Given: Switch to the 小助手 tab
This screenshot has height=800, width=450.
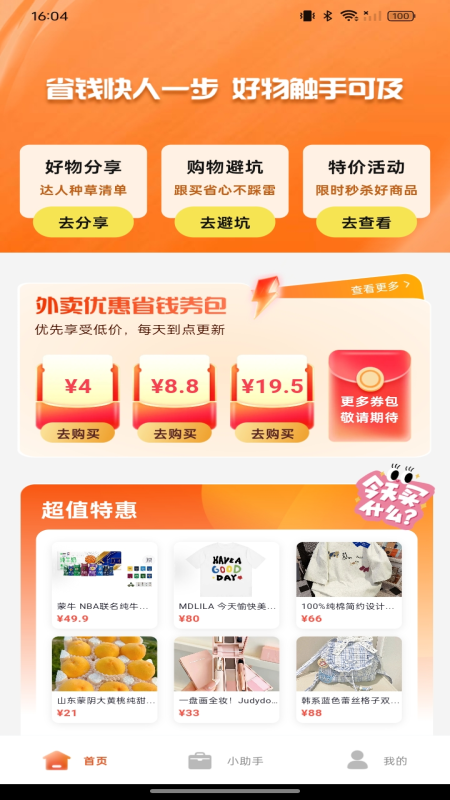Looking at the screenshot, I should [x=226, y=761].
